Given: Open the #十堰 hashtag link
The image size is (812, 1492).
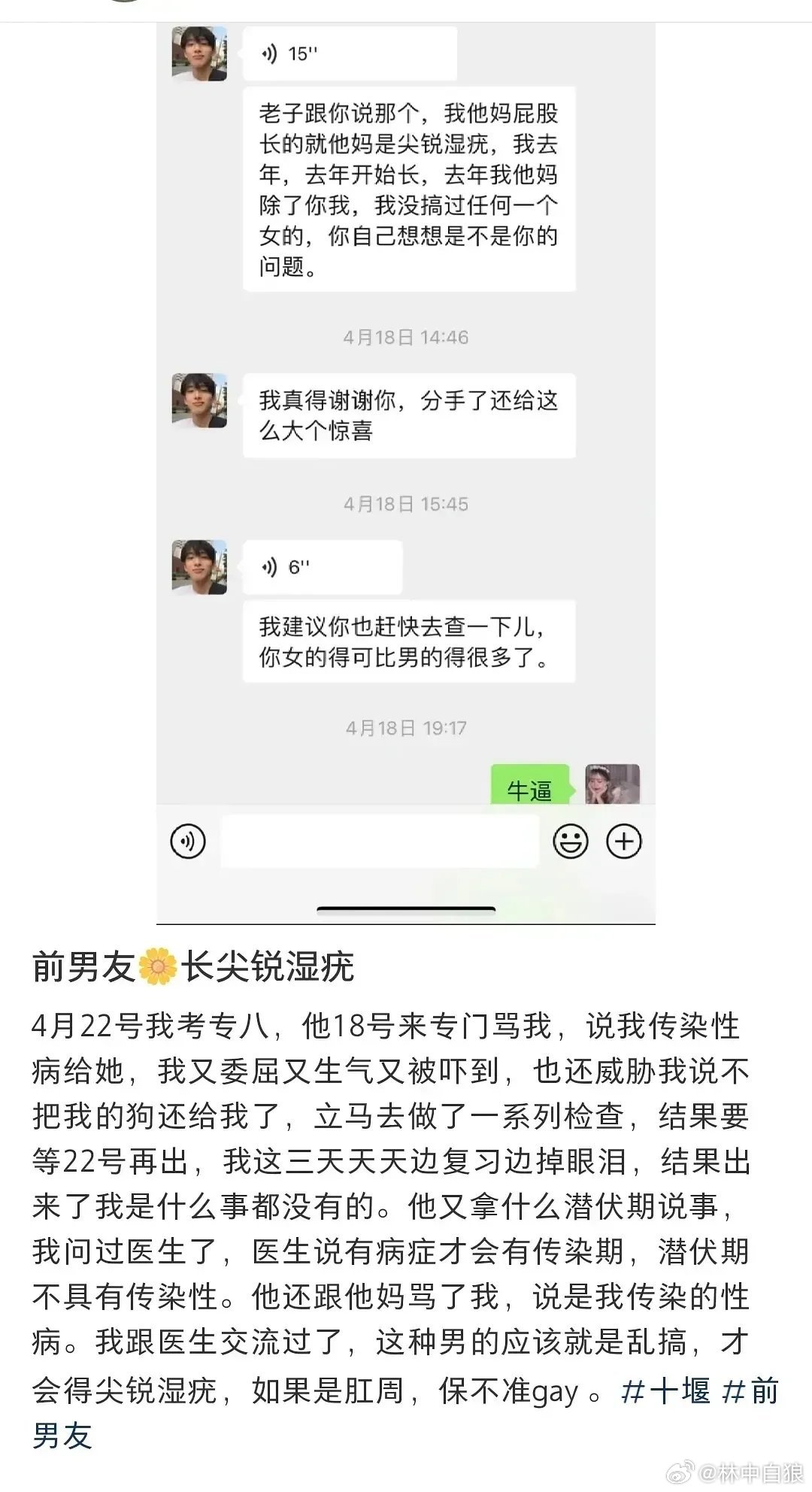Looking at the screenshot, I should coord(666,1391).
